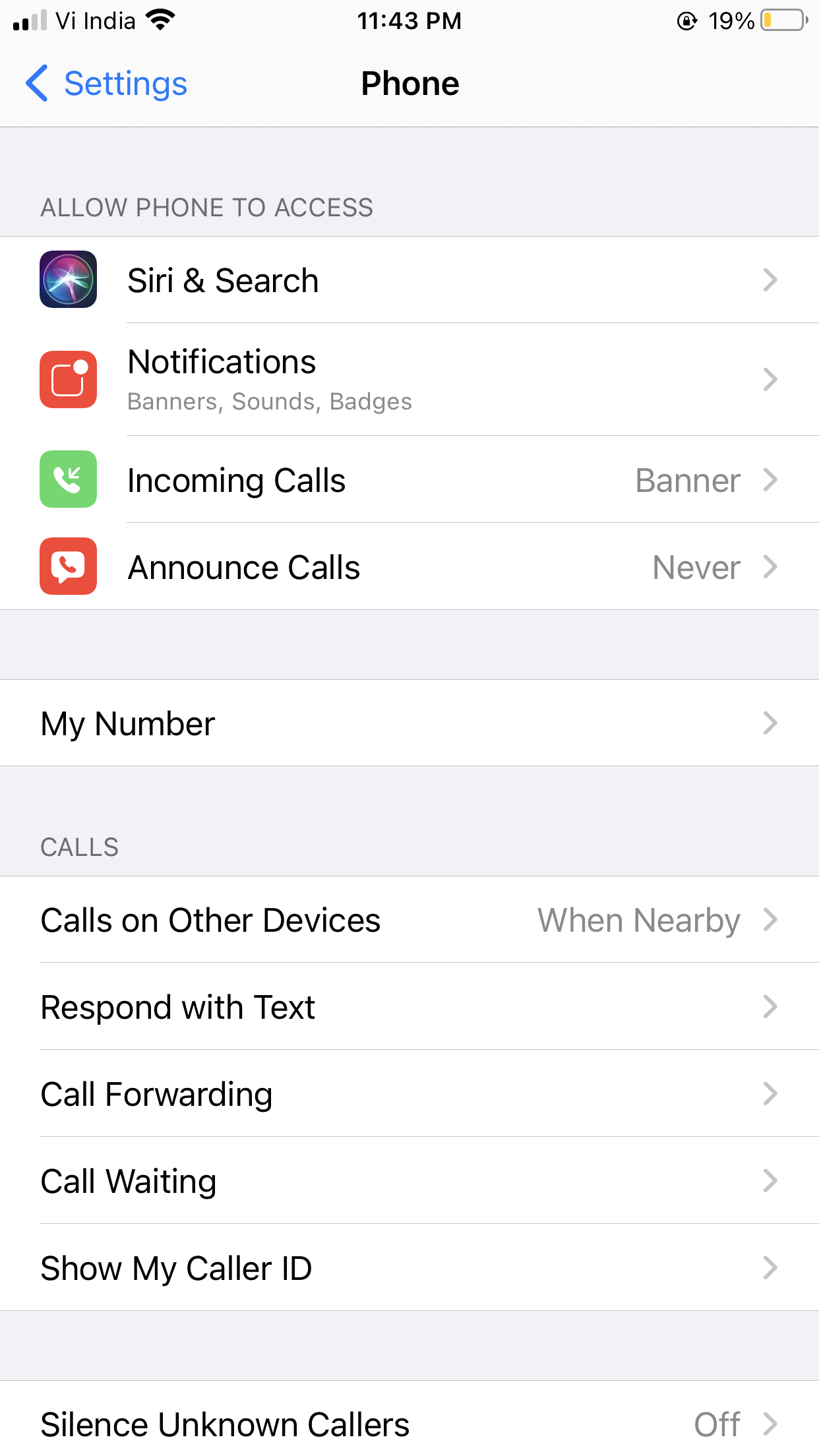Open Show My Caller ID

click(409, 1268)
